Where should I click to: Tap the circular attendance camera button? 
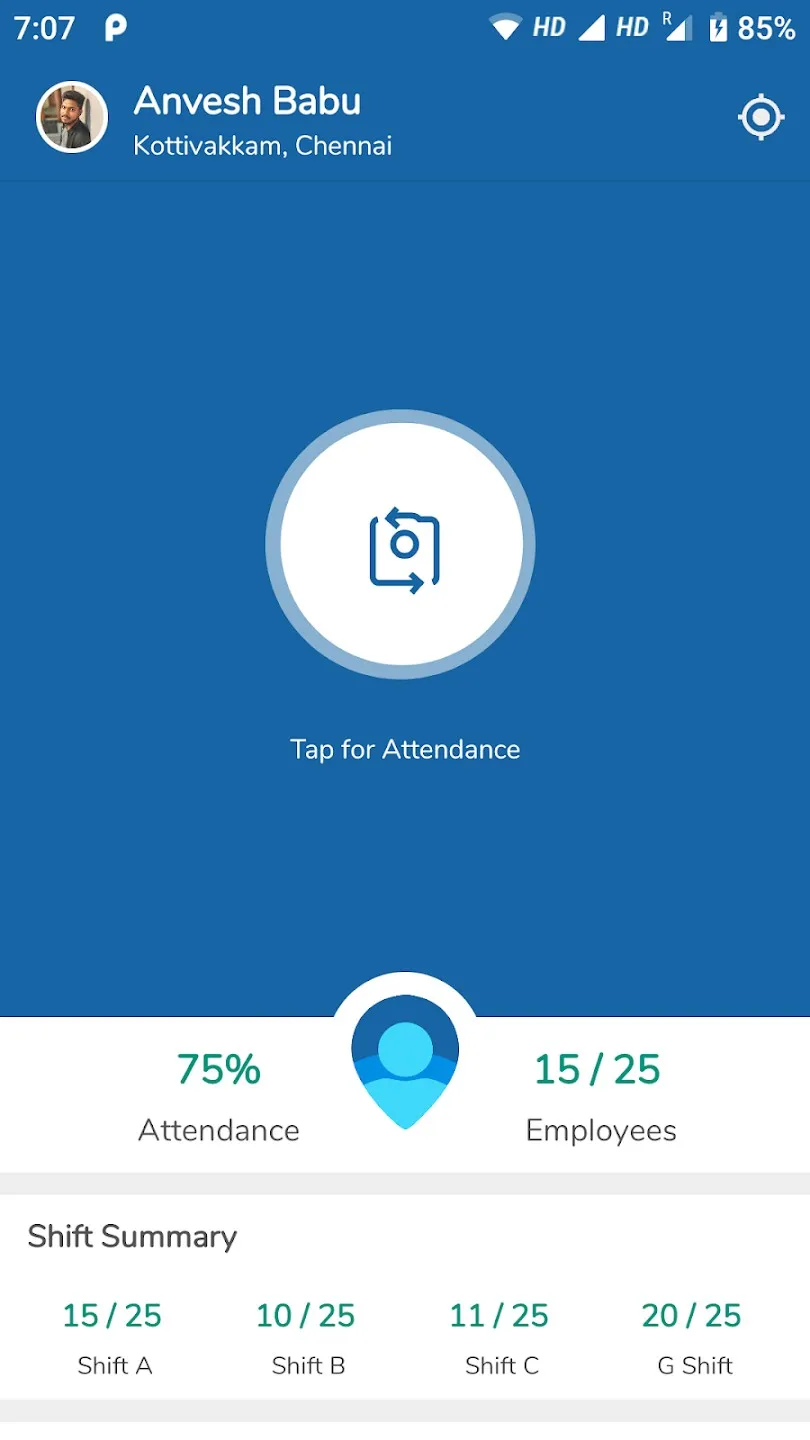(401, 544)
